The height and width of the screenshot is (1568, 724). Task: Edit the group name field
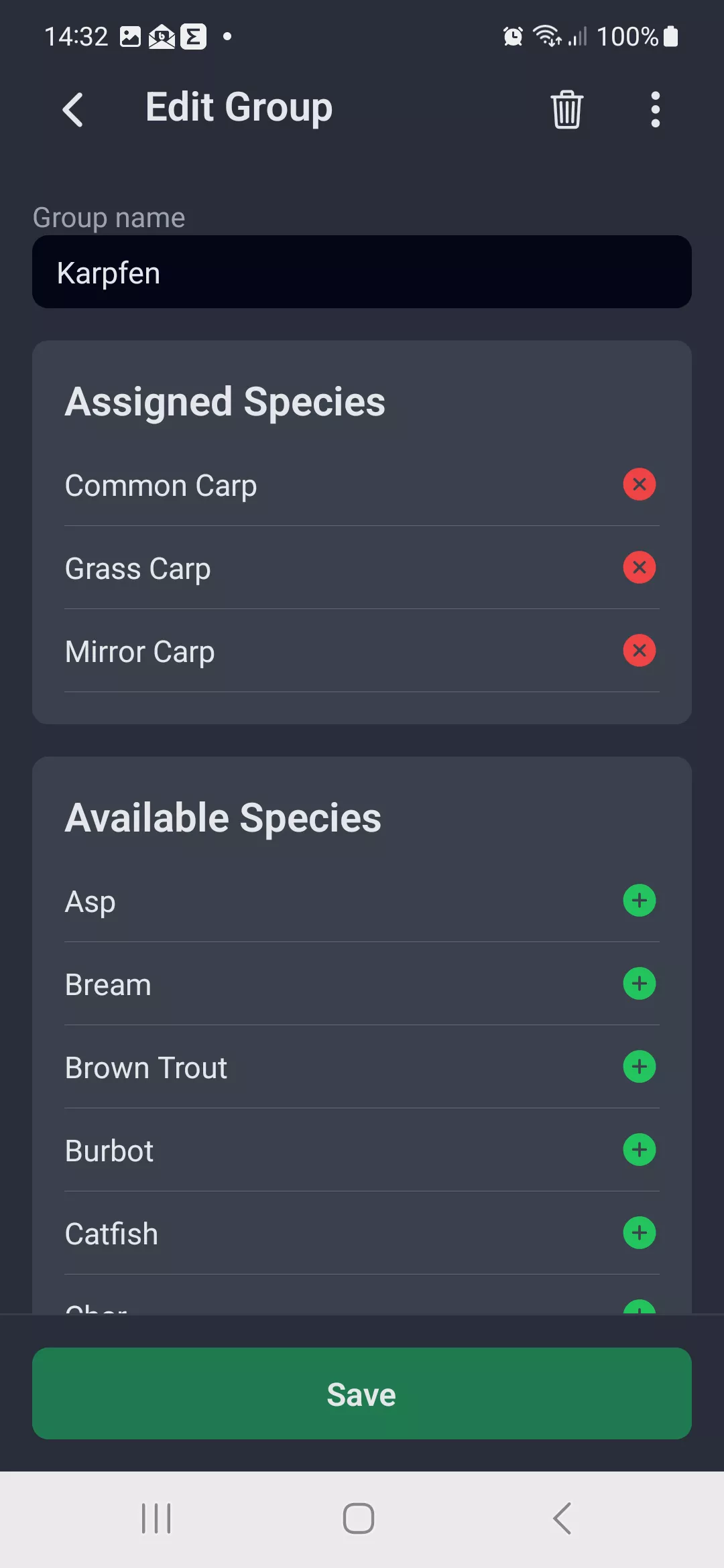tap(362, 272)
